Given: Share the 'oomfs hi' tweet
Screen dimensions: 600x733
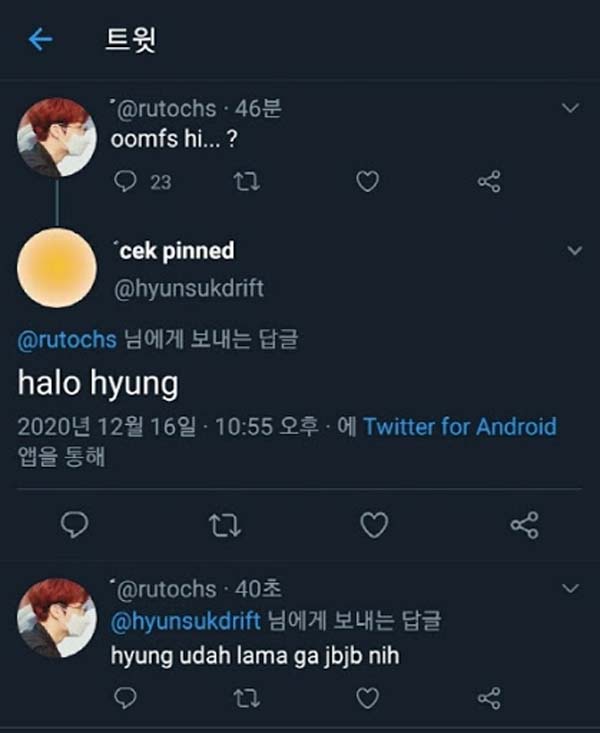Looking at the screenshot, I should pyautogui.click(x=489, y=181).
